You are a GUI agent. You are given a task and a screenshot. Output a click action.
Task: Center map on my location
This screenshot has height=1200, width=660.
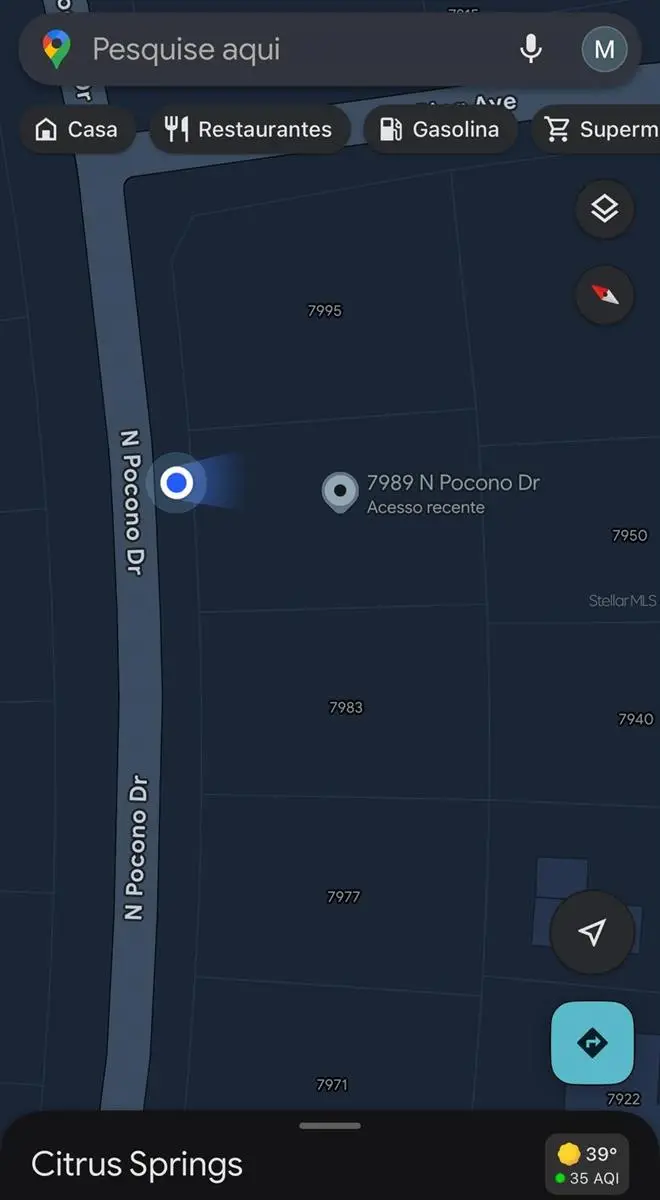(x=592, y=932)
